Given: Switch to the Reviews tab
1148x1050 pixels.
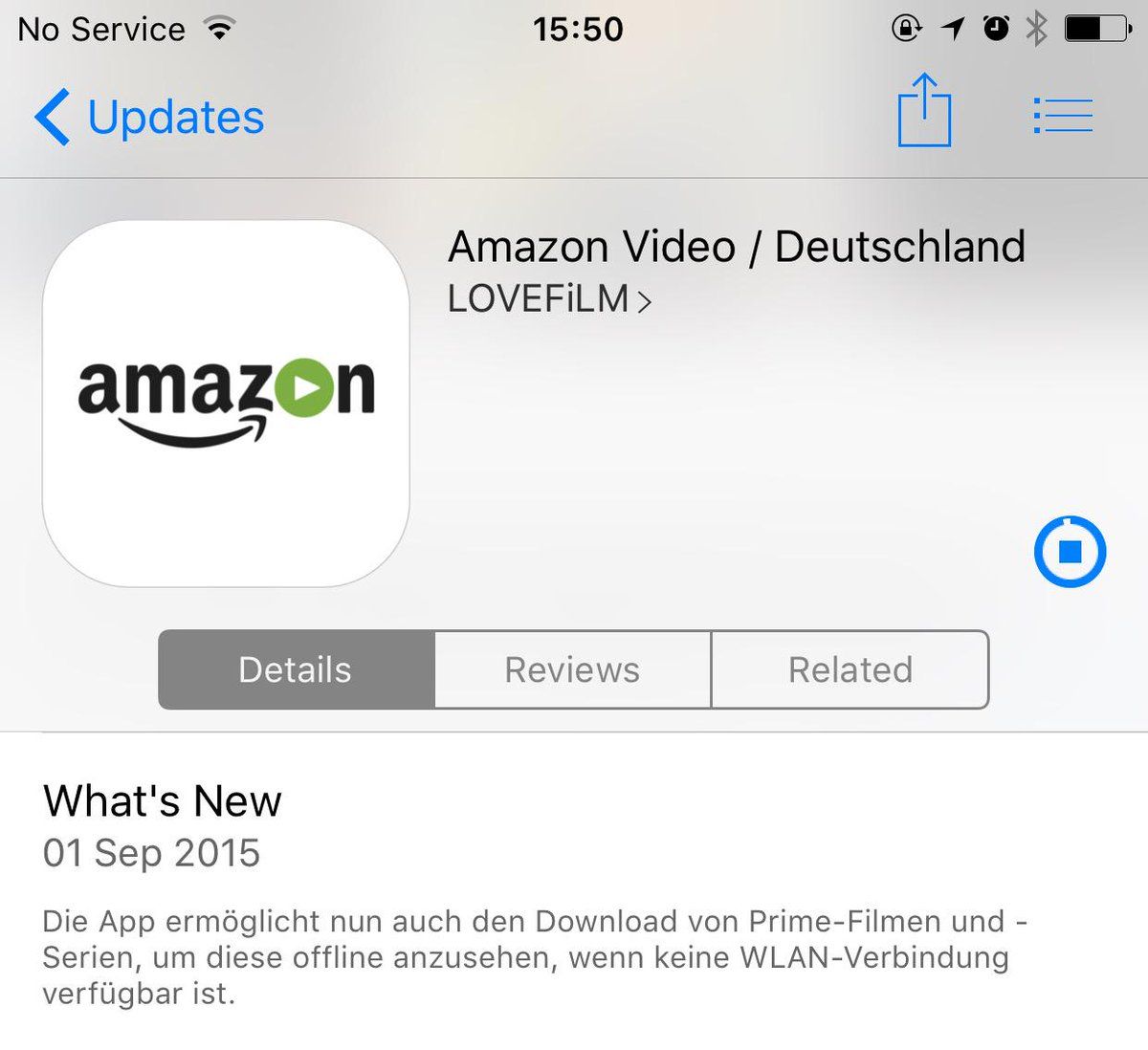Looking at the screenshot, I should click(x=572, y=669).
